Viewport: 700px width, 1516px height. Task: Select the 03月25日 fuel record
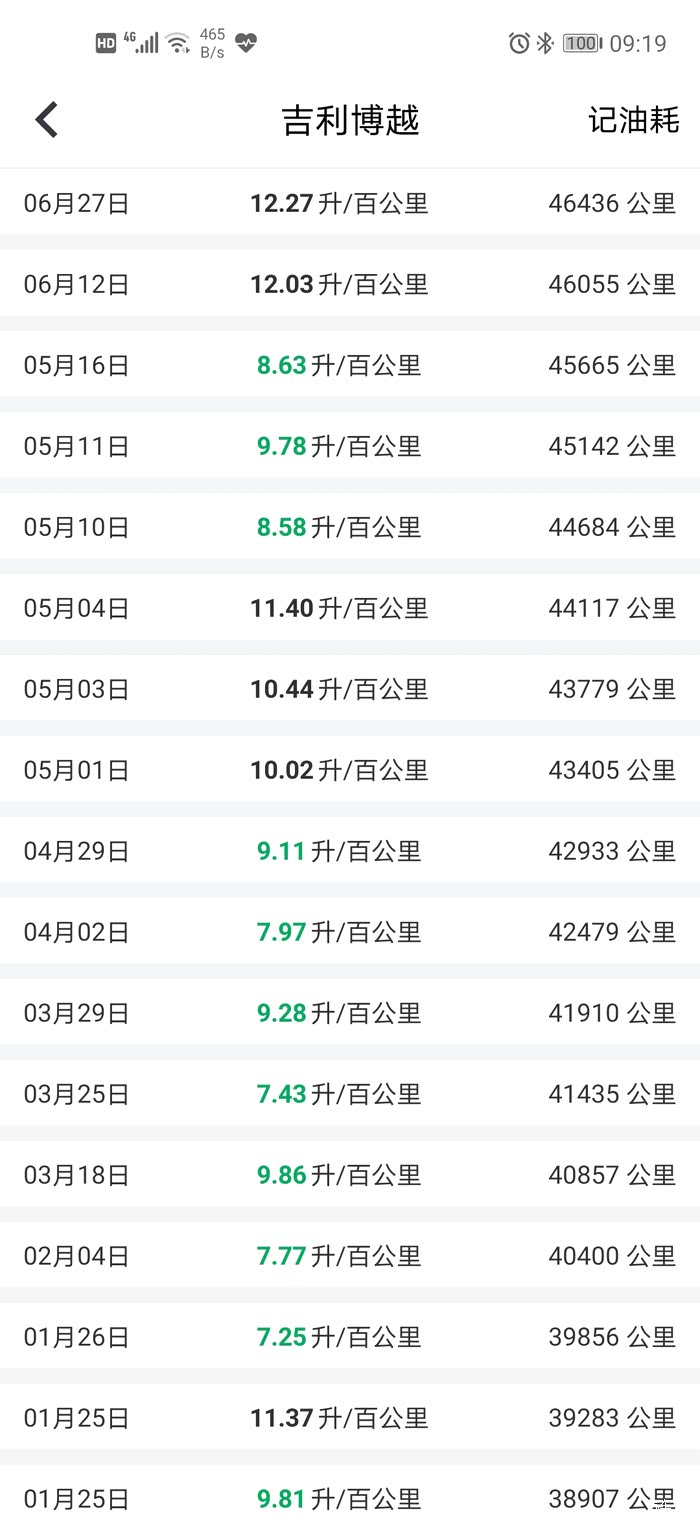(x=350, y=1095)
